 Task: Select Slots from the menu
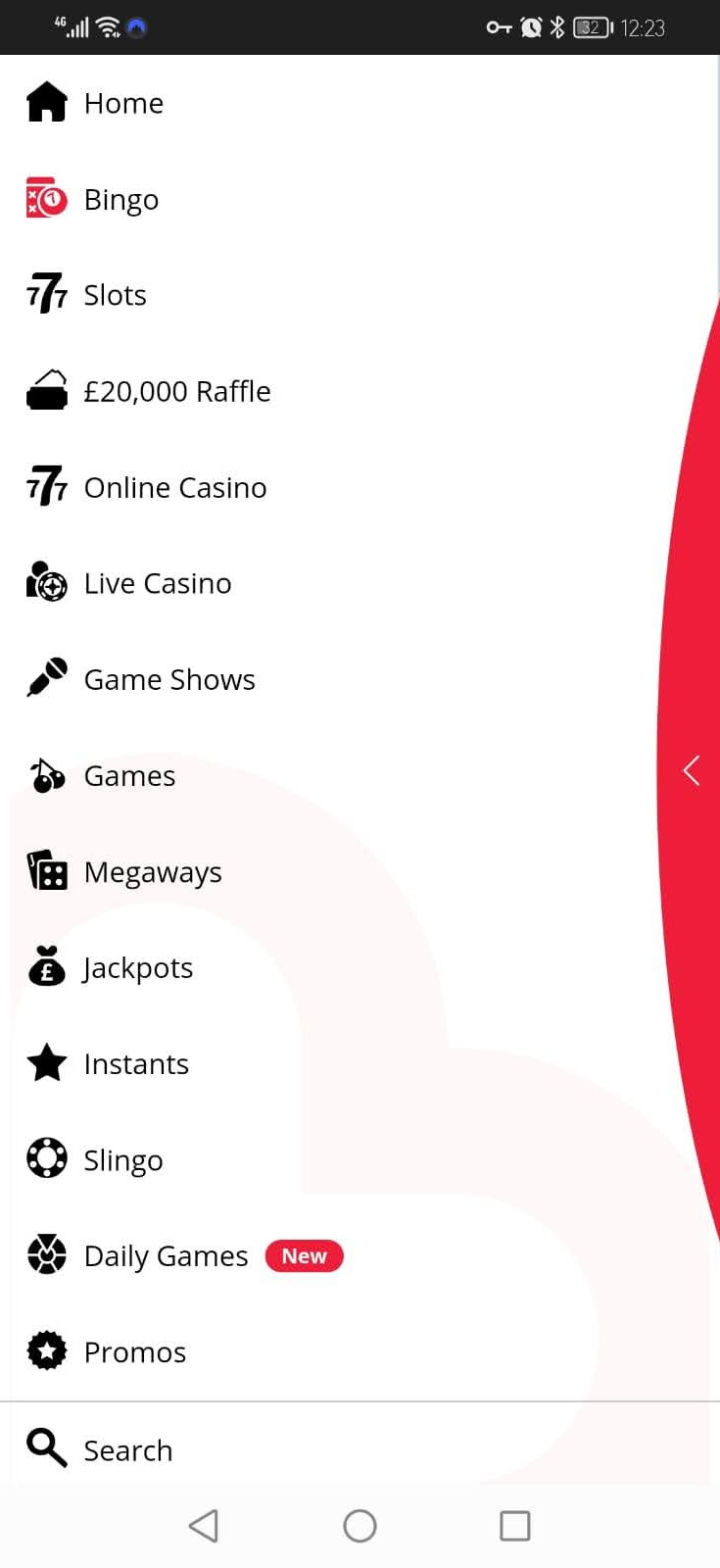[115, 295]
